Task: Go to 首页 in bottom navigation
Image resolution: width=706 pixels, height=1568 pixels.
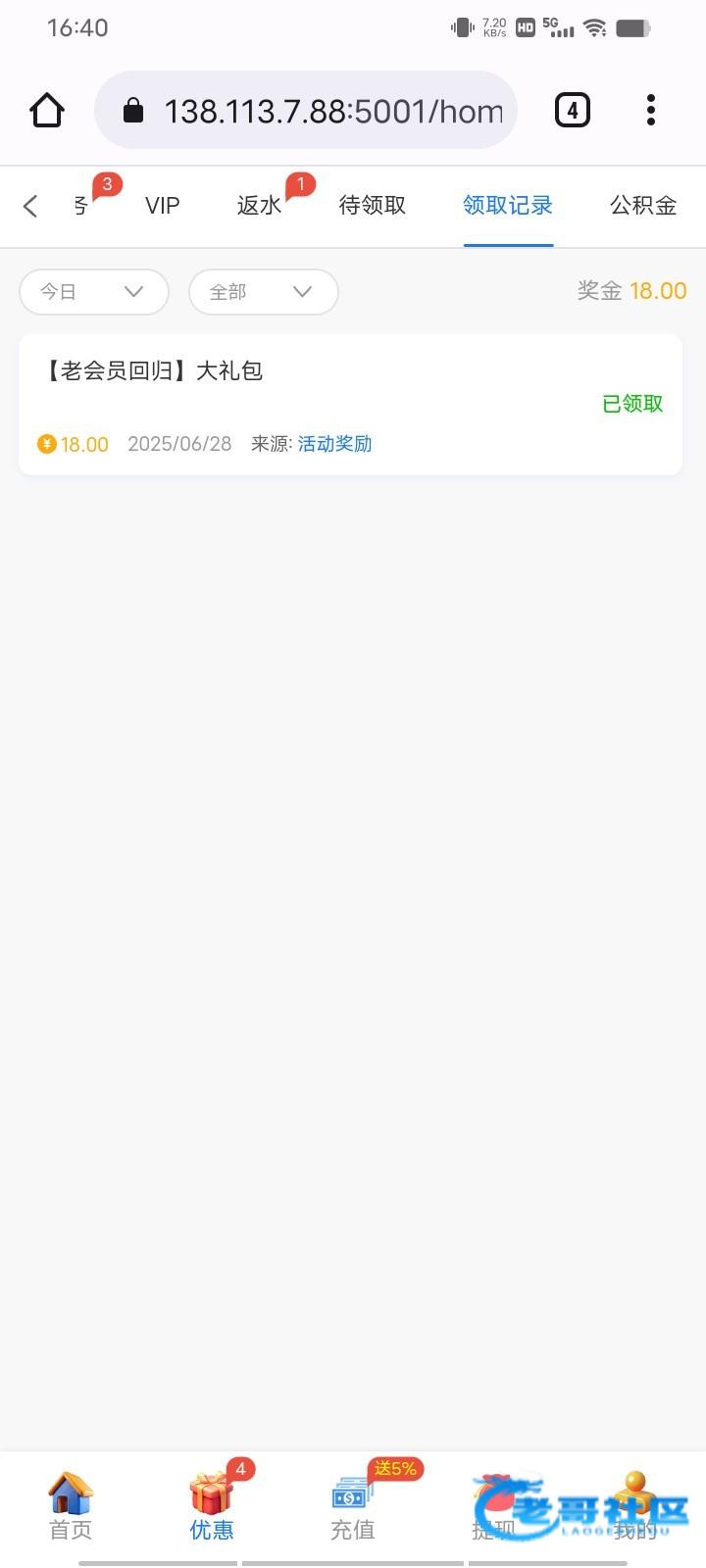Action: (x=71, y=1507)
